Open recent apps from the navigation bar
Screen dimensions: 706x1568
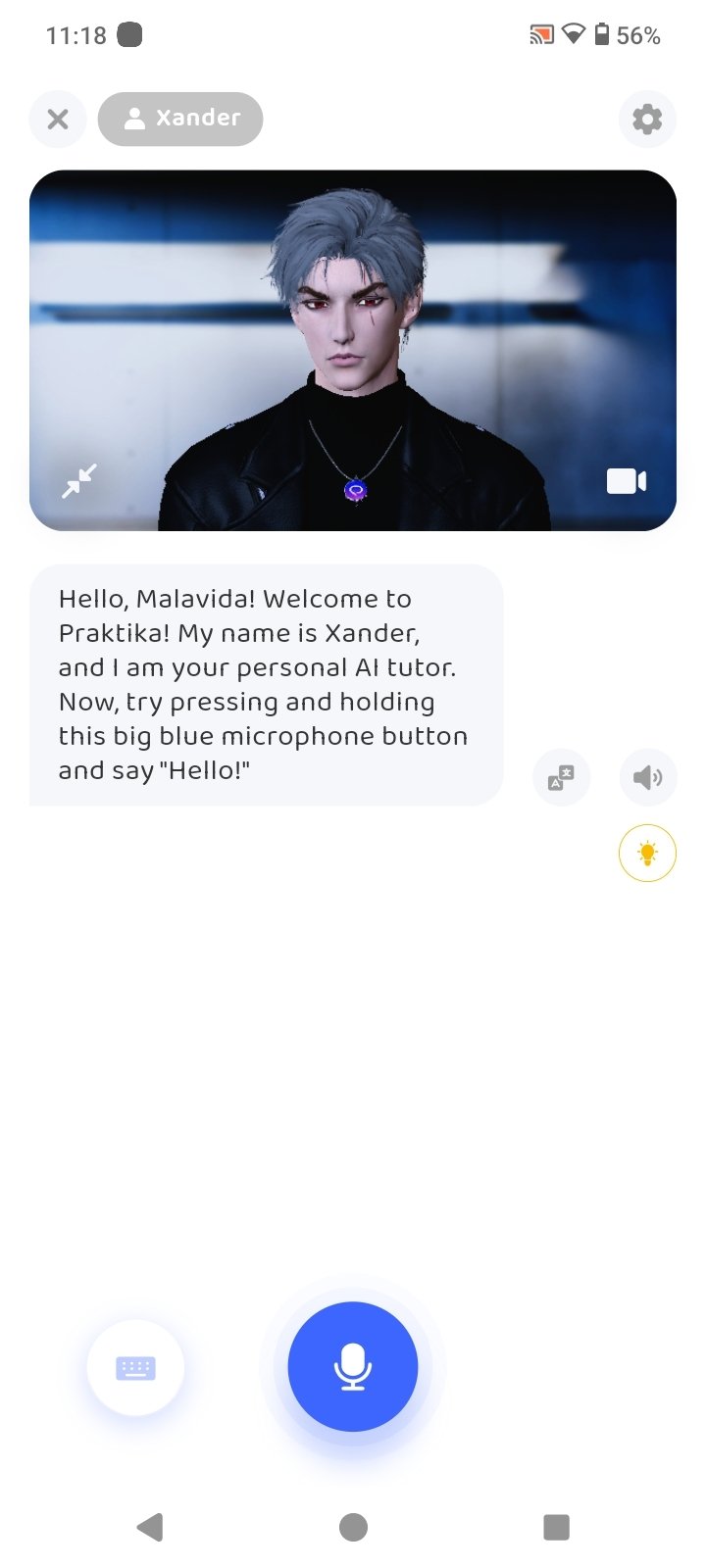556,1527
